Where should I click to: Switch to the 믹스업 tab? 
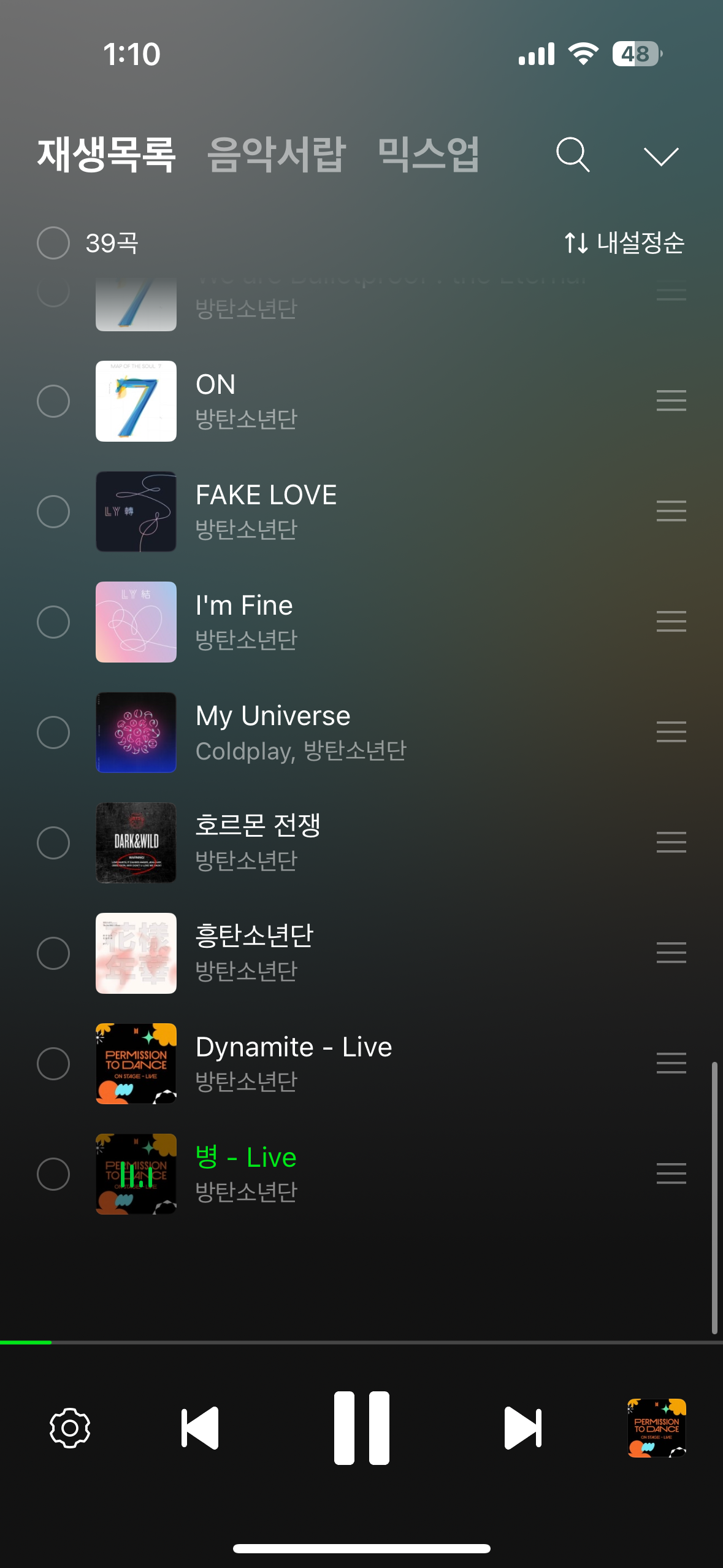pyautogui.click(x=428, y=155)
